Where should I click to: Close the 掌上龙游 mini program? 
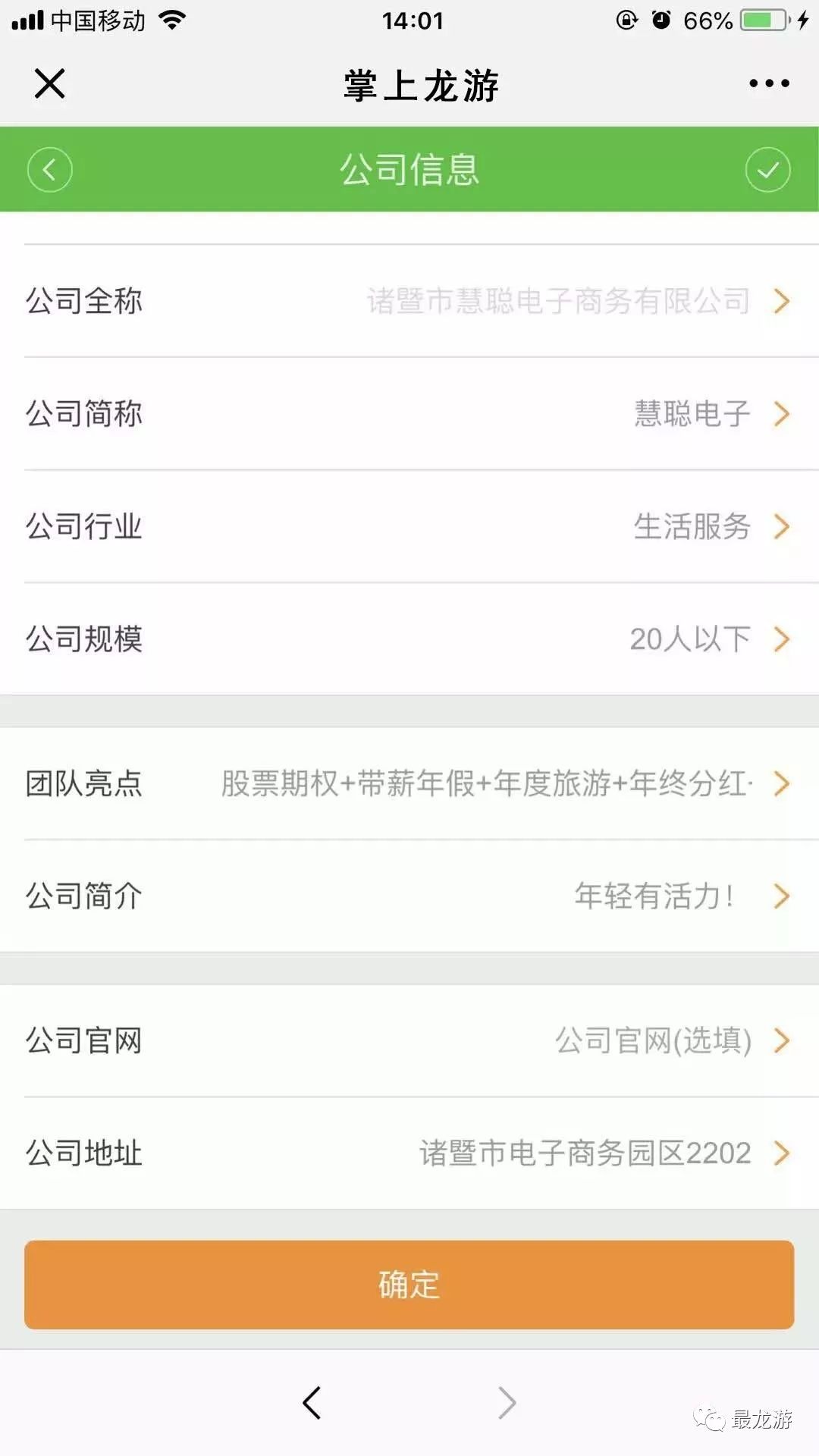pyautogui.click(x=50, y=83)
